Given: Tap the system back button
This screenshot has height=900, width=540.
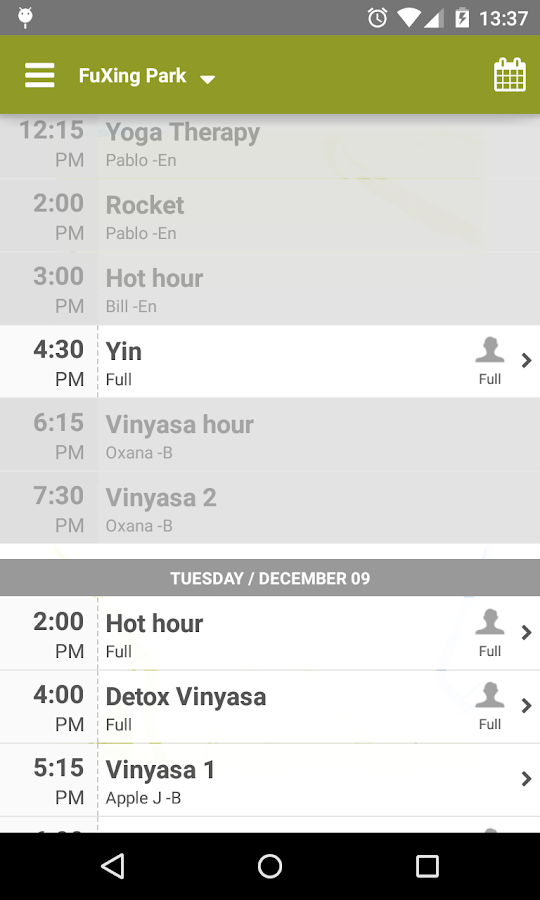Looking at the screenshot, I should (113, 866).
